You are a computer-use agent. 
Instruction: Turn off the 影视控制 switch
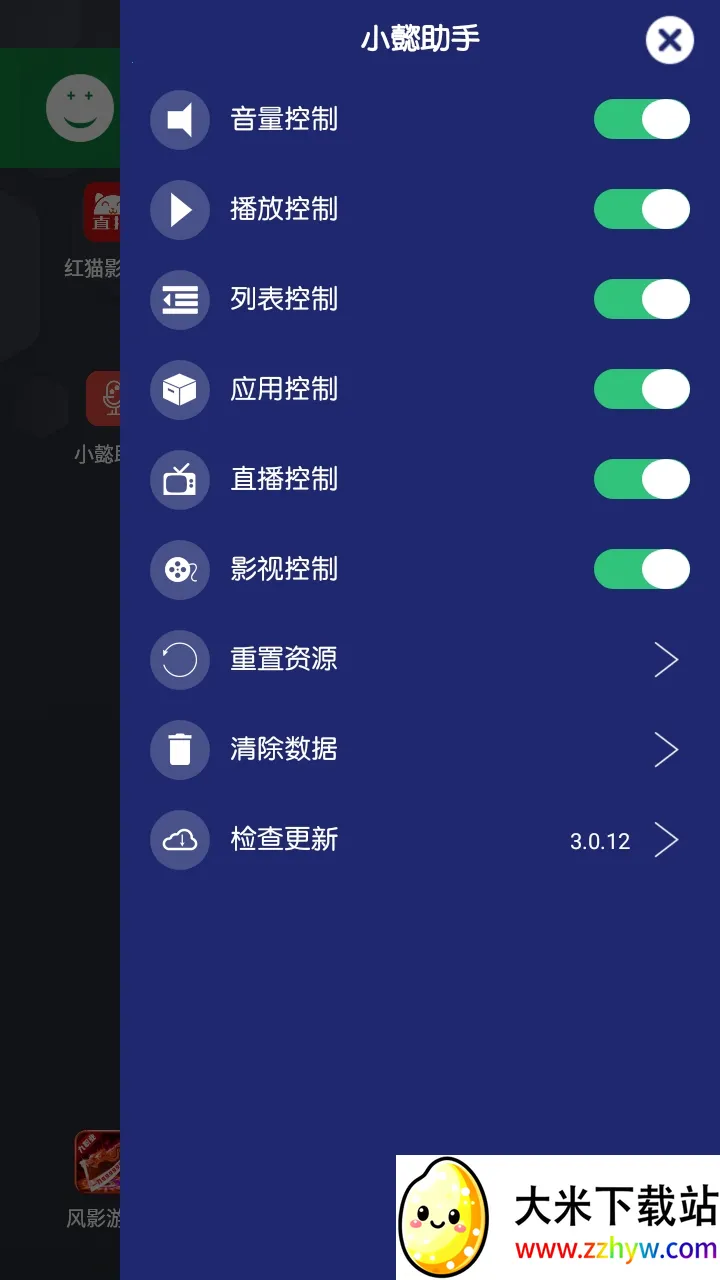tap(641, 570)
